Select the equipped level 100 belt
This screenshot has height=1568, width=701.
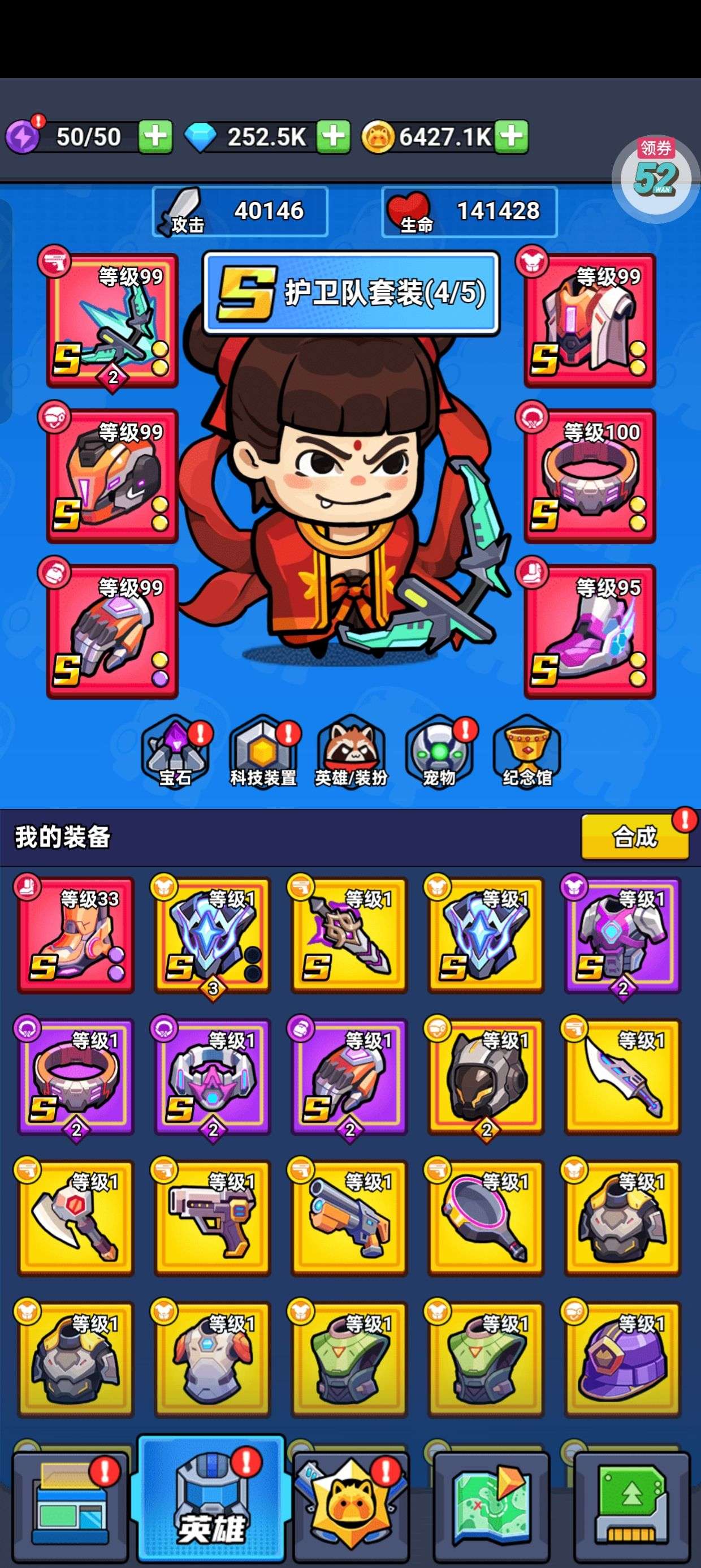590,476
